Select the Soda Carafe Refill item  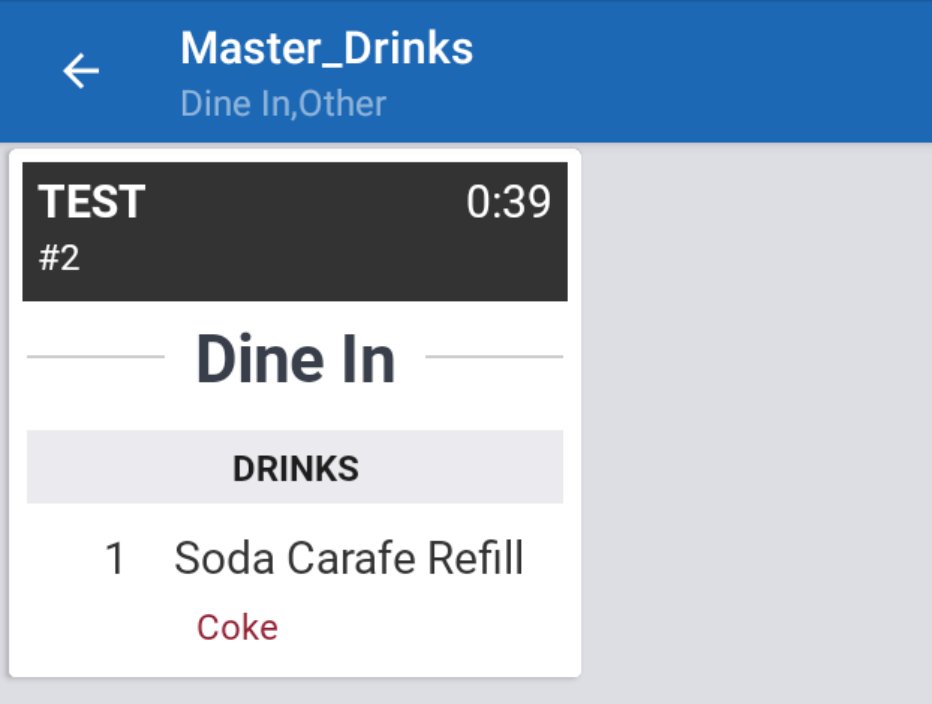point(348,559)
